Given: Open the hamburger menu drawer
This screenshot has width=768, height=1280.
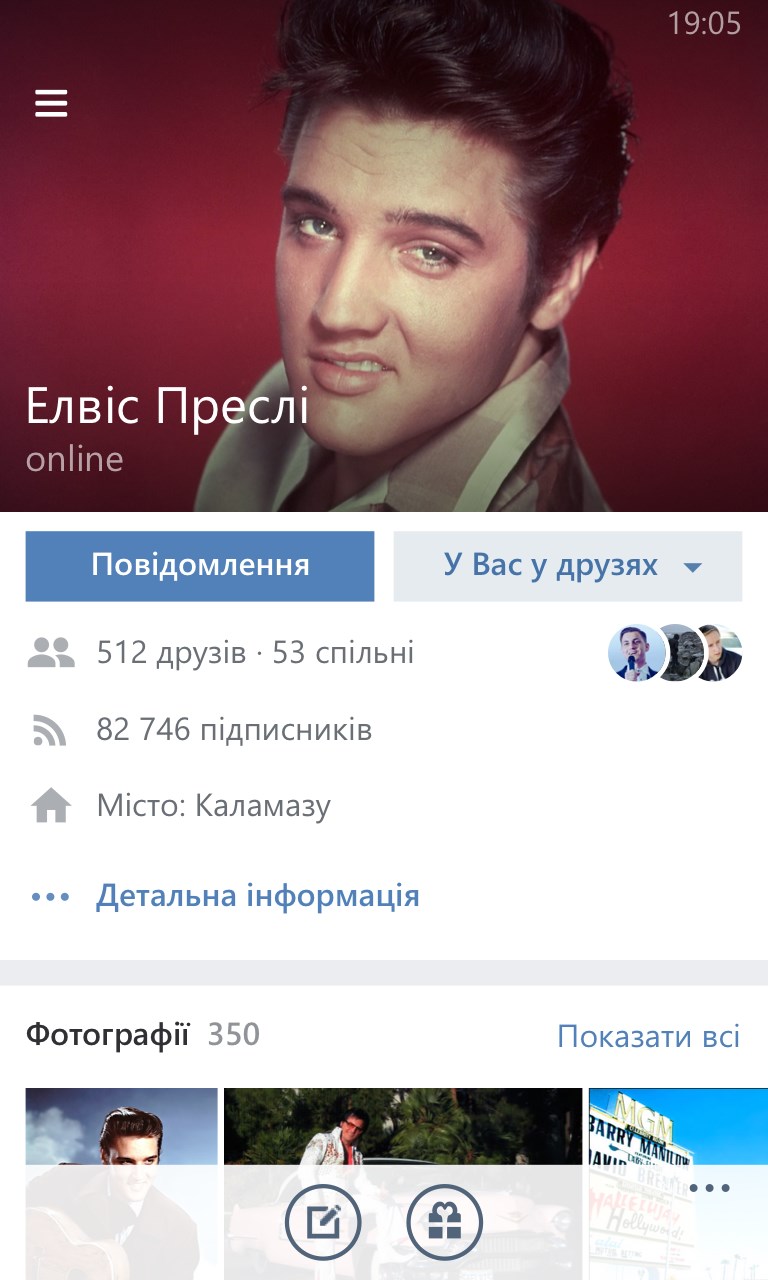Looking at the screenshot, I should [51, 103].
